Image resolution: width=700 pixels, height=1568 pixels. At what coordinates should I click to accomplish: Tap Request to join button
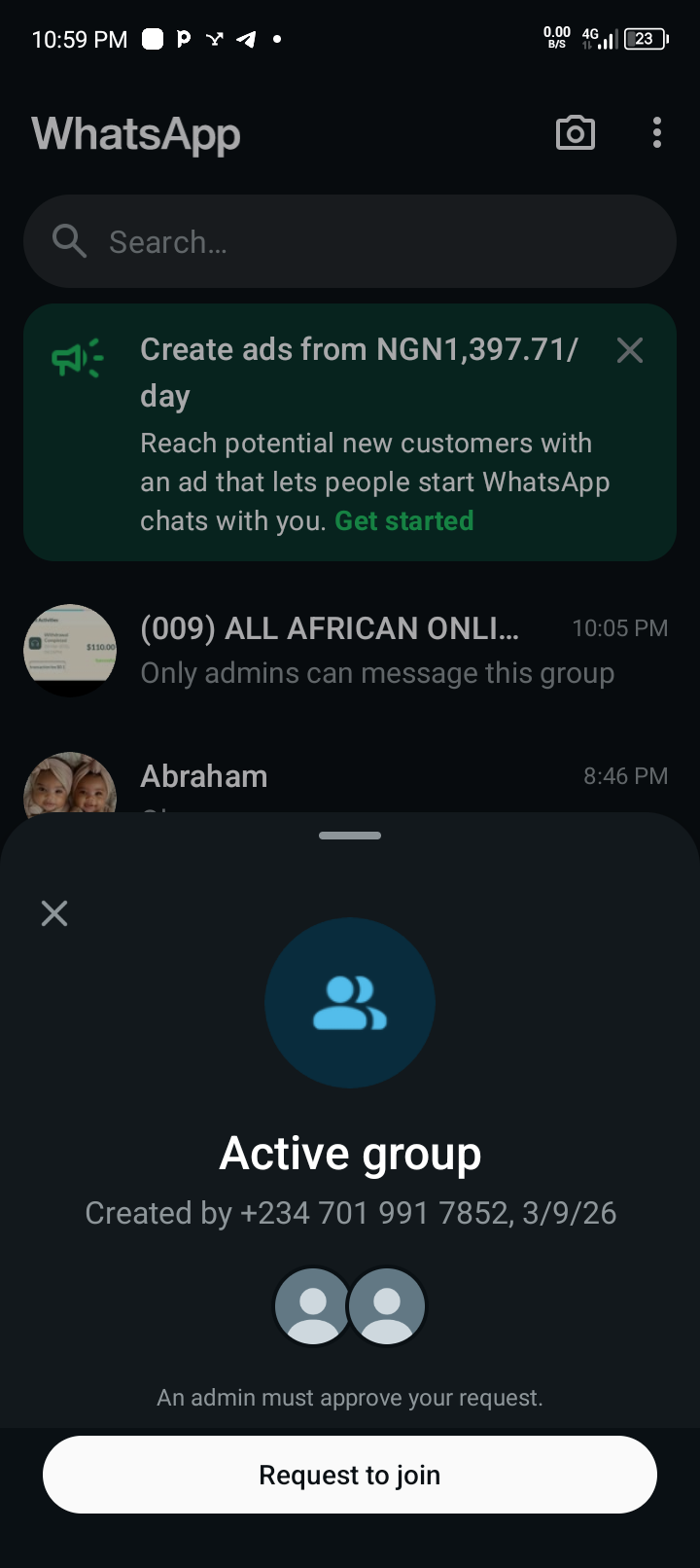(350, 1475)
